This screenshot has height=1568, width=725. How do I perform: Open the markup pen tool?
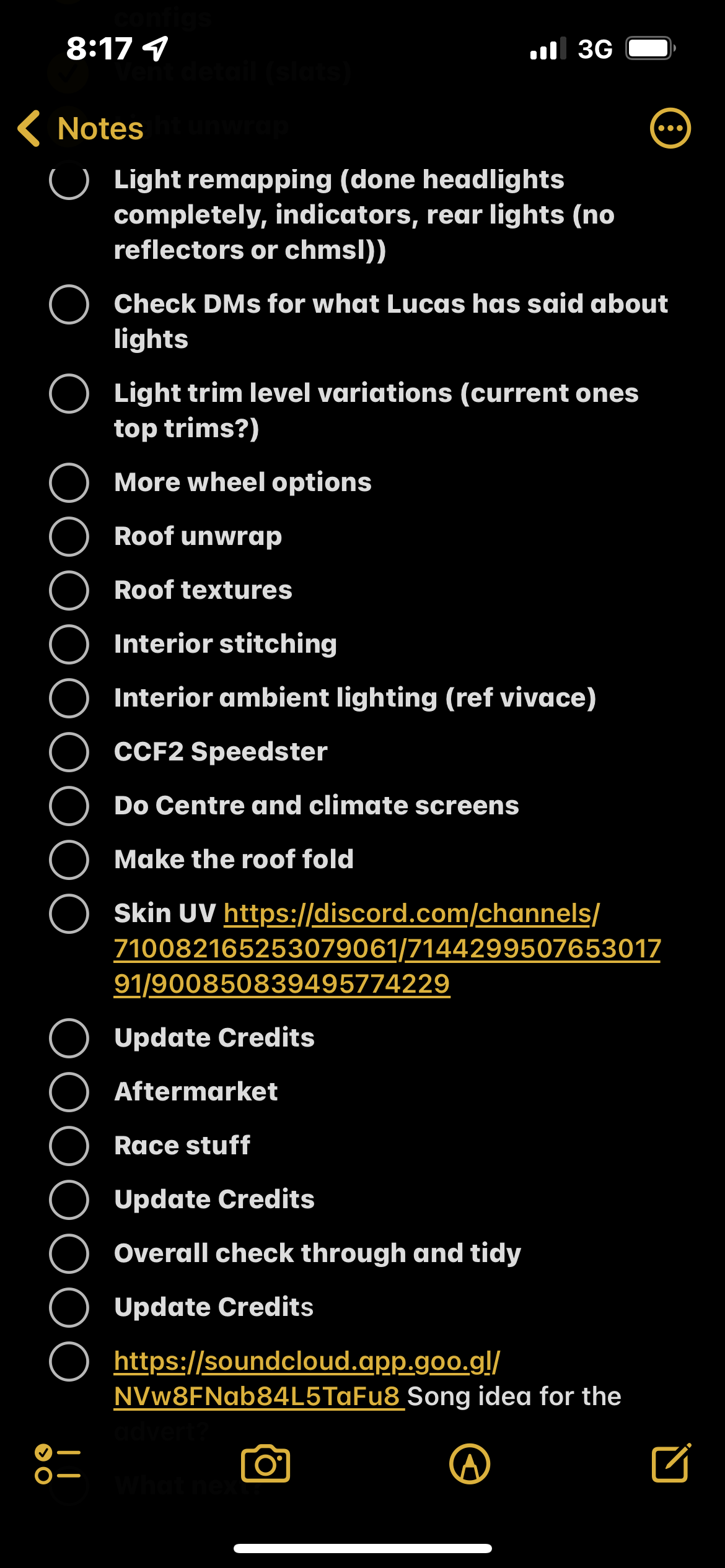470,1464
